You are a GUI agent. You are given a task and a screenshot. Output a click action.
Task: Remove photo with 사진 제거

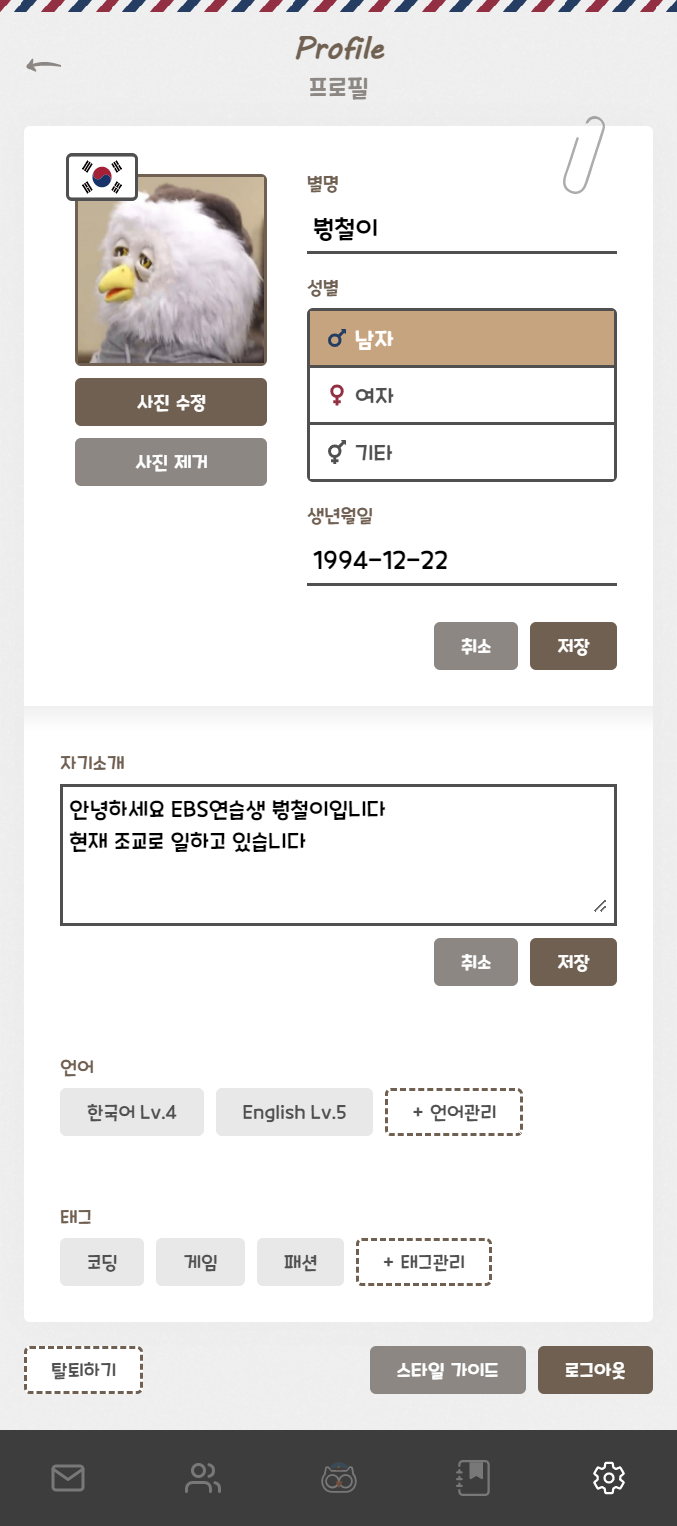pyautogui.click(x=171, y=462)
